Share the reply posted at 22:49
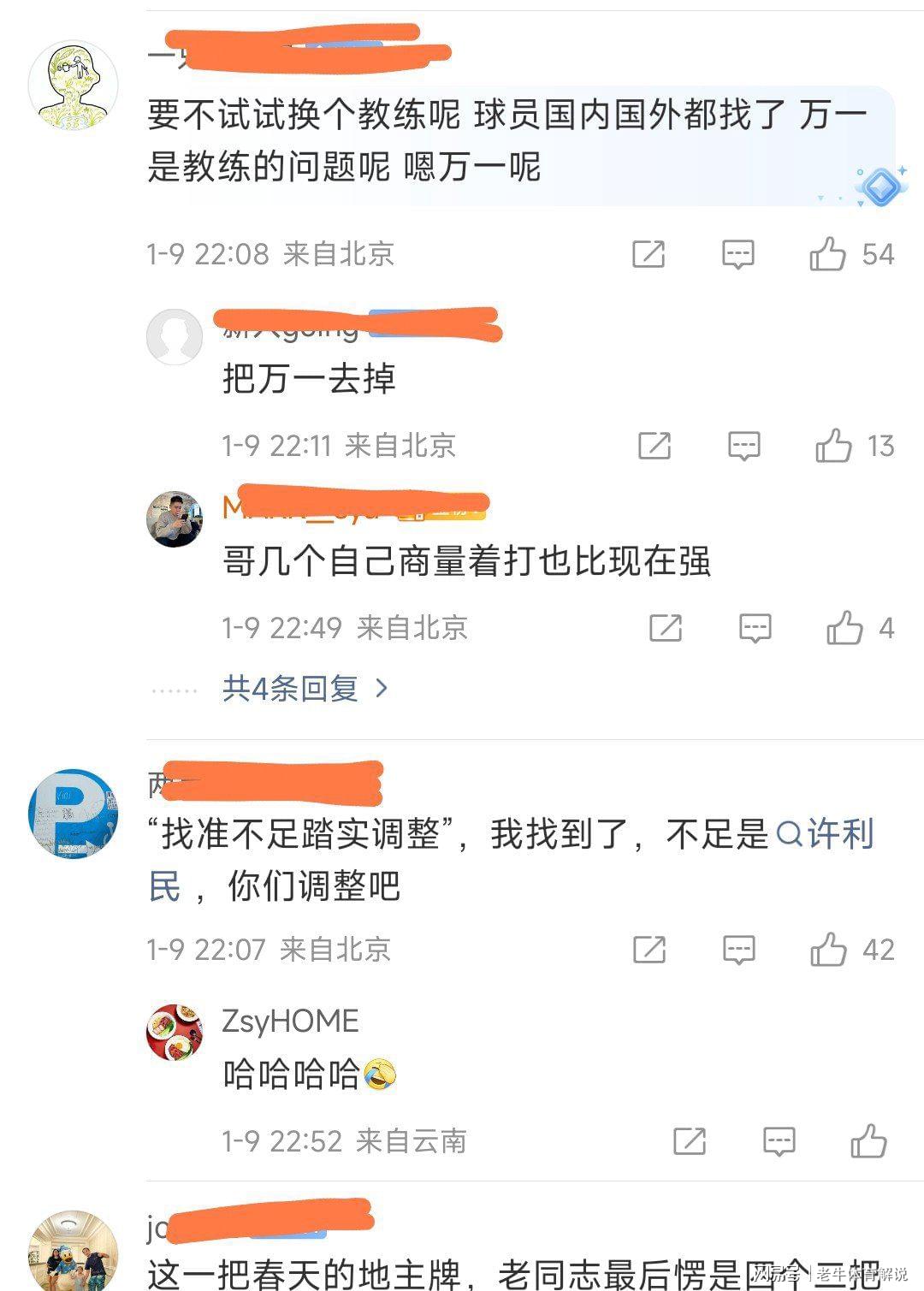This screenshot has width=924, height=1291. pyautogui.click(x=666, y=628)
